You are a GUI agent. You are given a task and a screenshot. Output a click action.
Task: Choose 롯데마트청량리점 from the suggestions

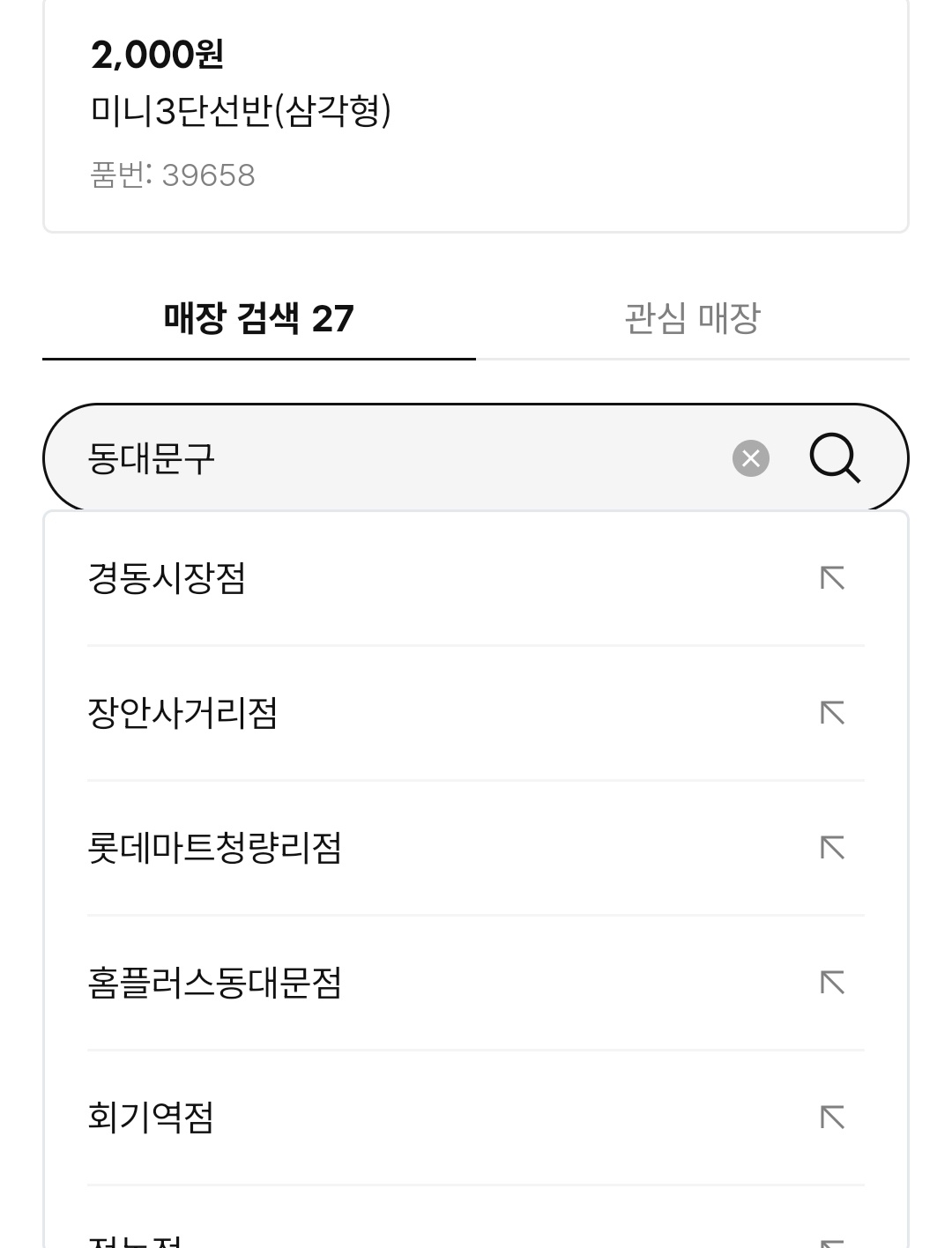[x=216, y=849]
